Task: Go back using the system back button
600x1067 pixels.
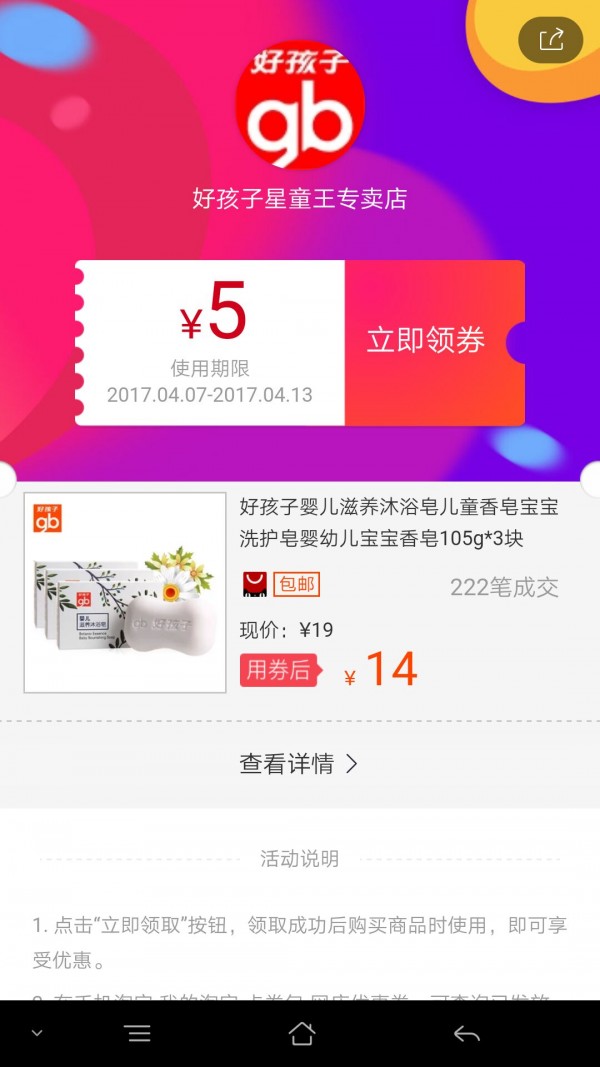Action: coord(467,1034)
